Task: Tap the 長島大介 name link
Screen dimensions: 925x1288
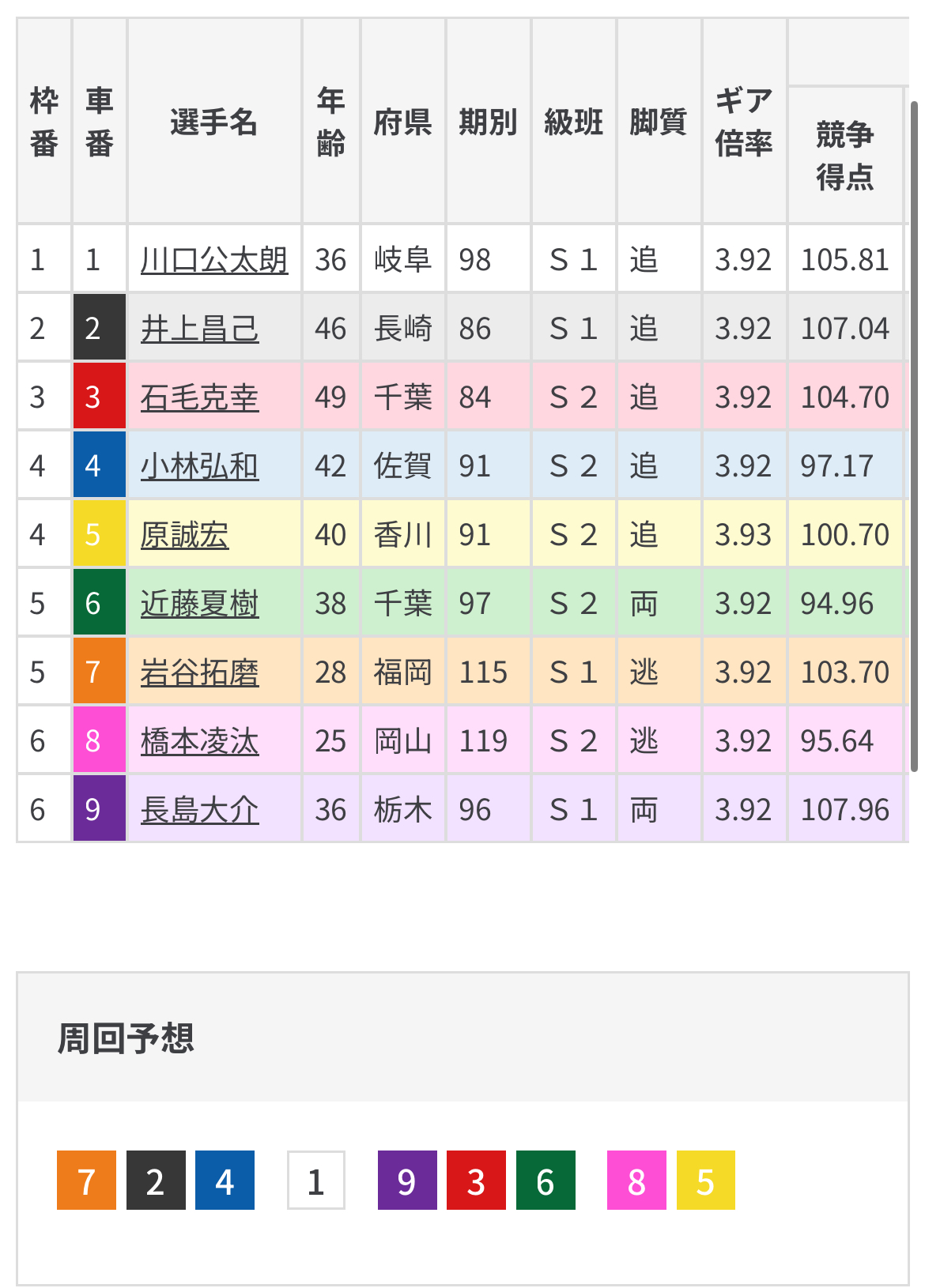Action: (x=199, y=810)
